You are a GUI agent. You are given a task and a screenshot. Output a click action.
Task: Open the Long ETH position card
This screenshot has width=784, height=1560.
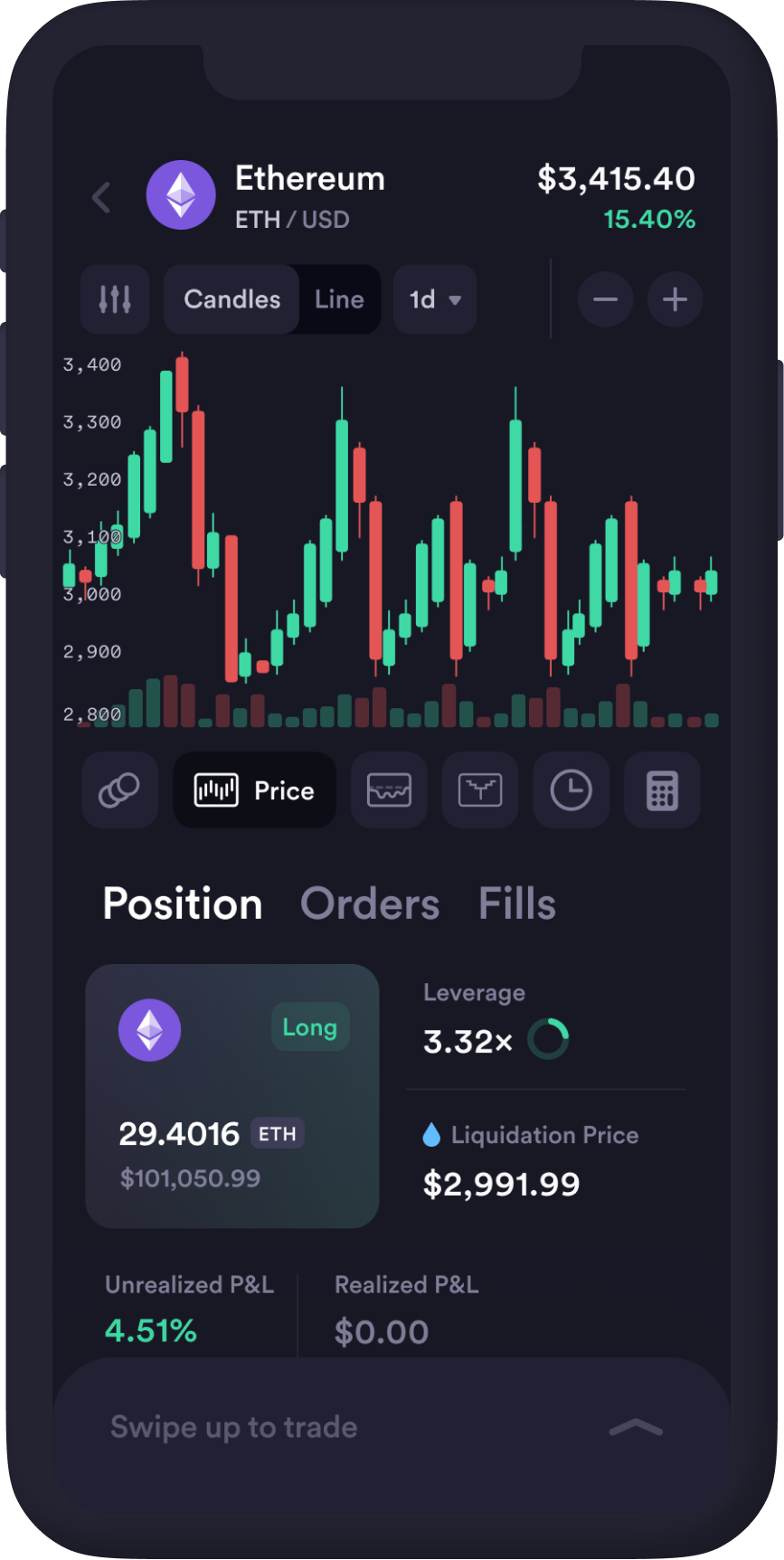pyautogui.click(x=232, y=1096)
